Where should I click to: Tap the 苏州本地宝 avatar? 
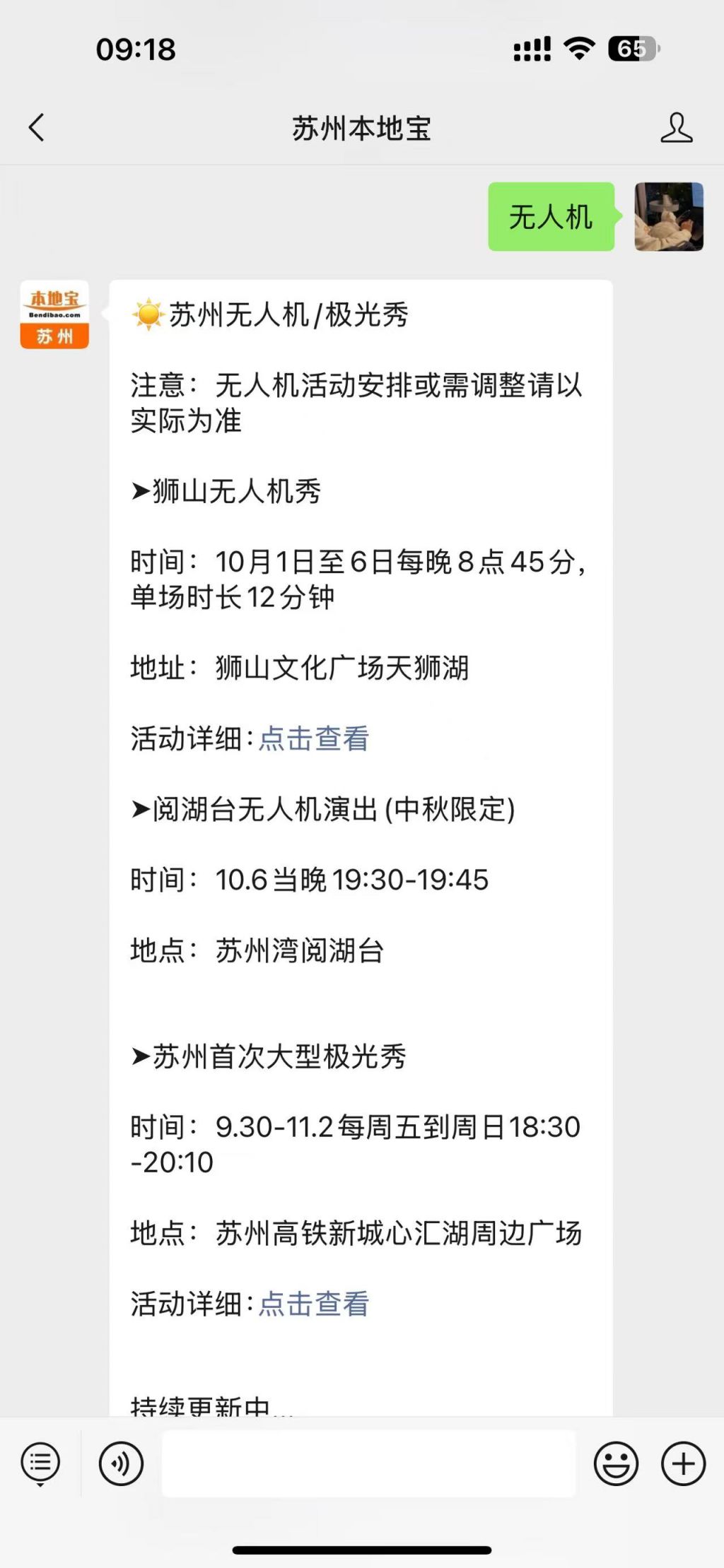54,314
